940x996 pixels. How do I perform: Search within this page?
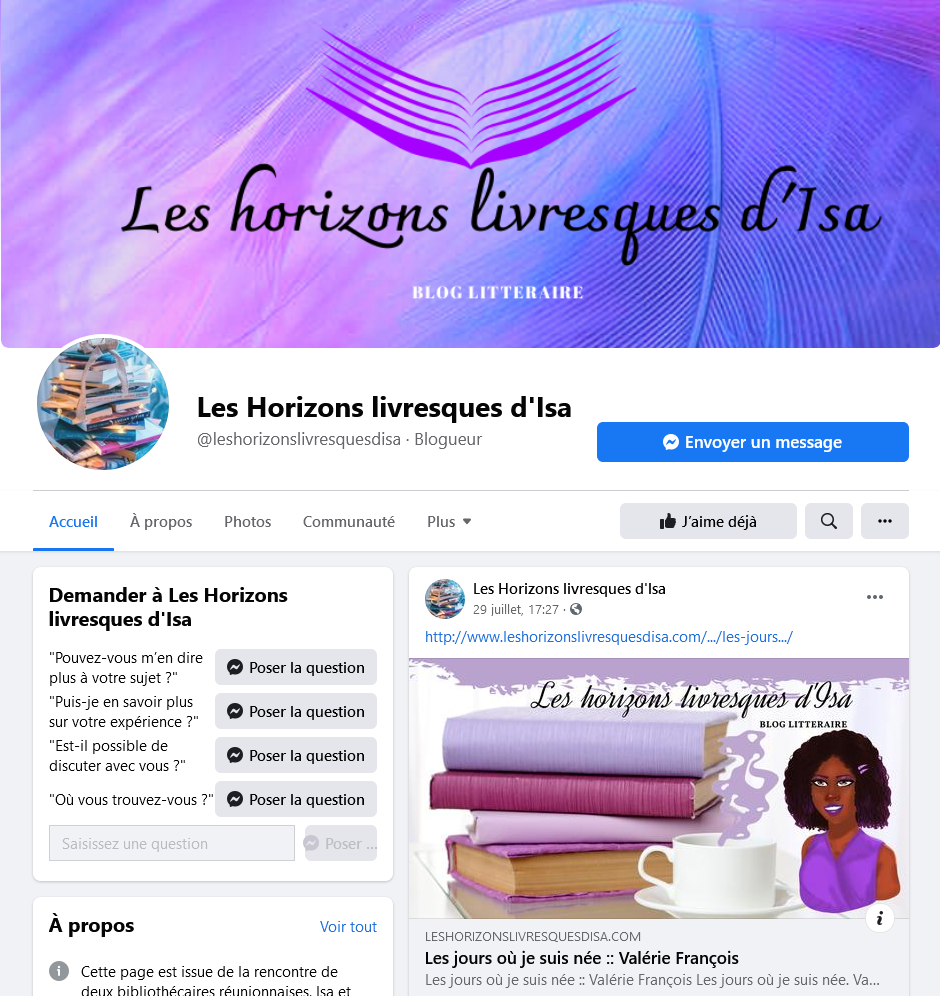pyautogui.click(x=829, y=521)
